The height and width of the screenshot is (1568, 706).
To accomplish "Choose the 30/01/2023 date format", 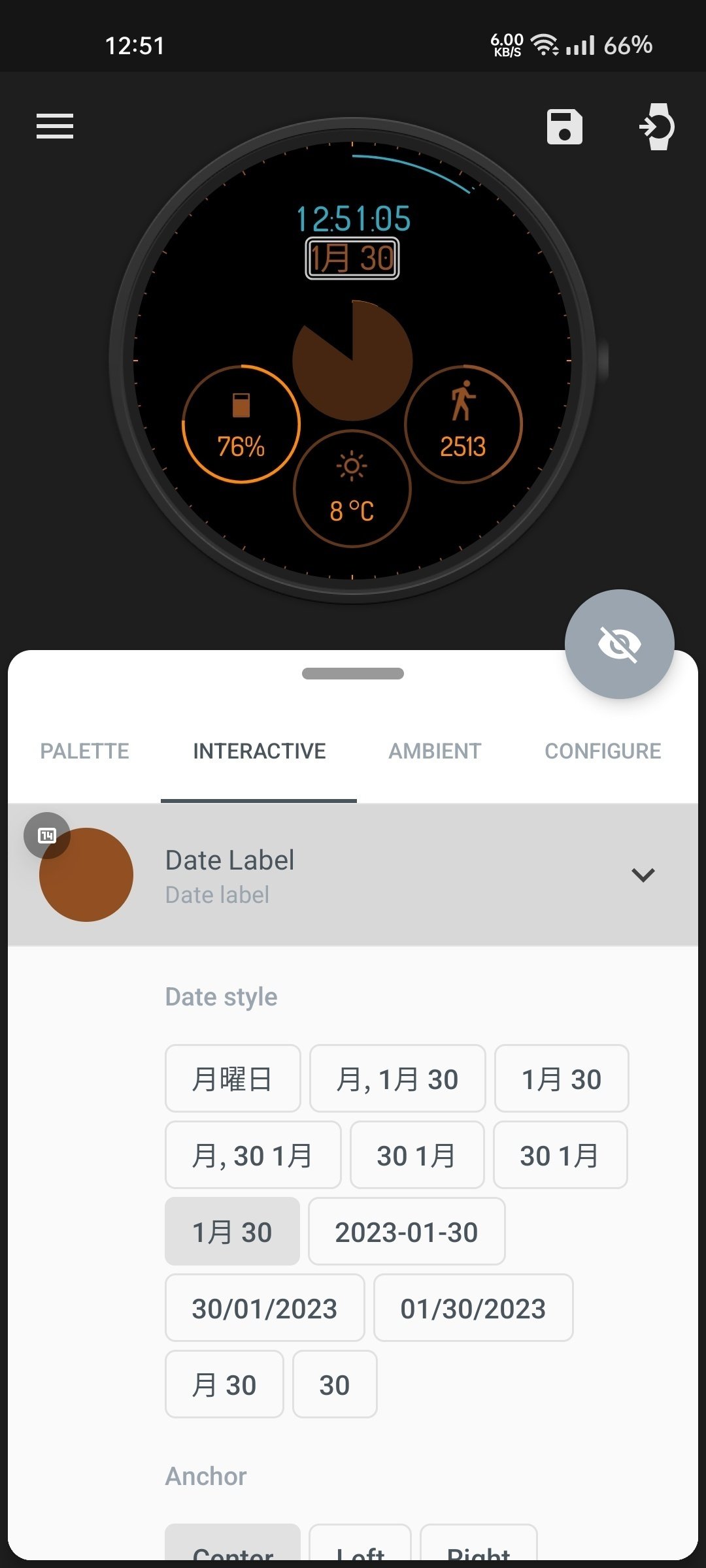I will pyautogui.click(x=265, y=1308).
